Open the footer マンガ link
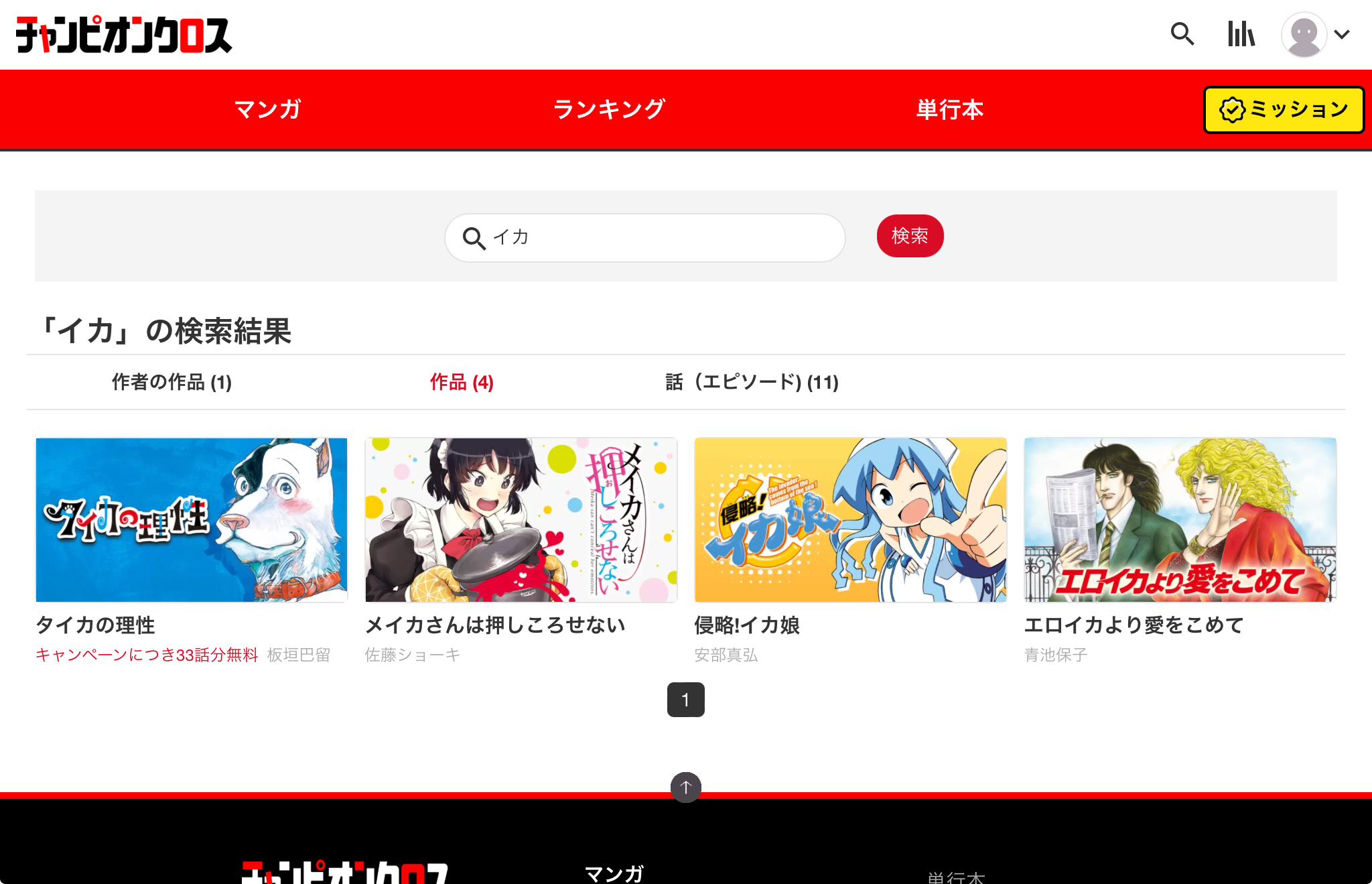This screenshot has width=1372, height=884. (614, 873)
